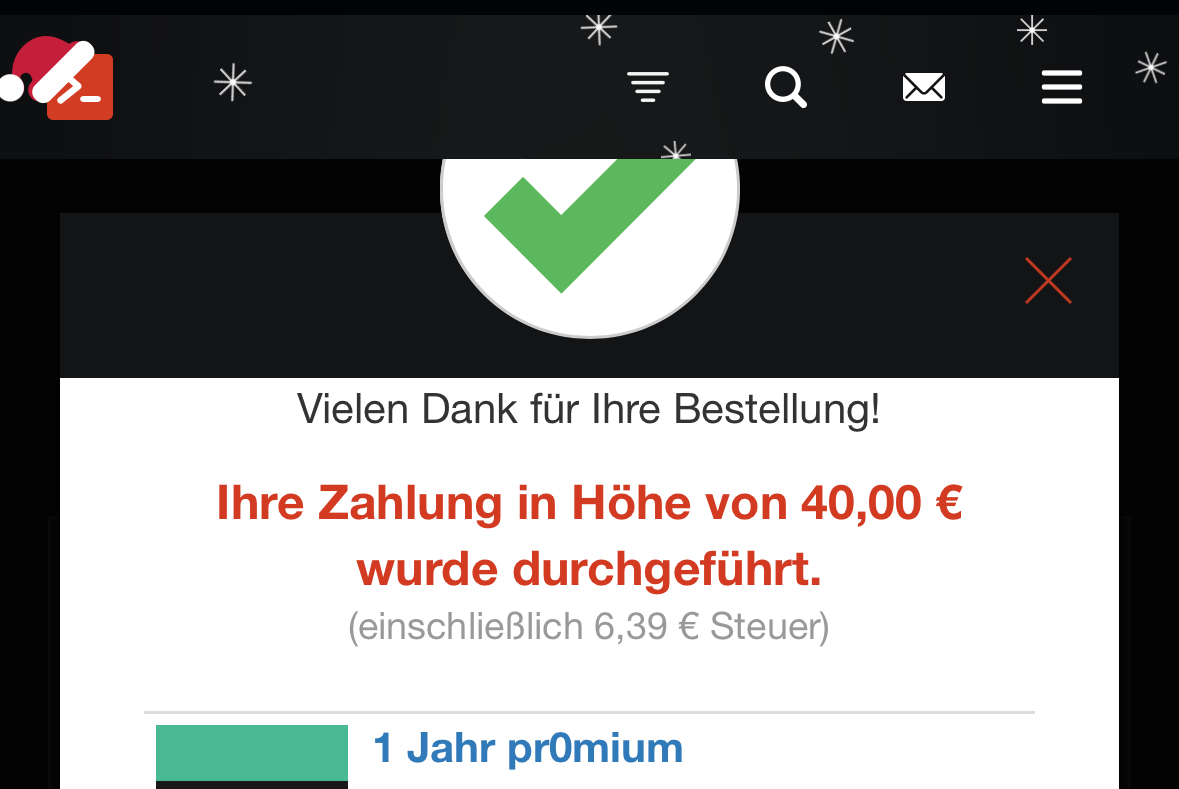Close the order confirmation dialog
Viewport: 1179px width, 789px height.
(1048, 281)
